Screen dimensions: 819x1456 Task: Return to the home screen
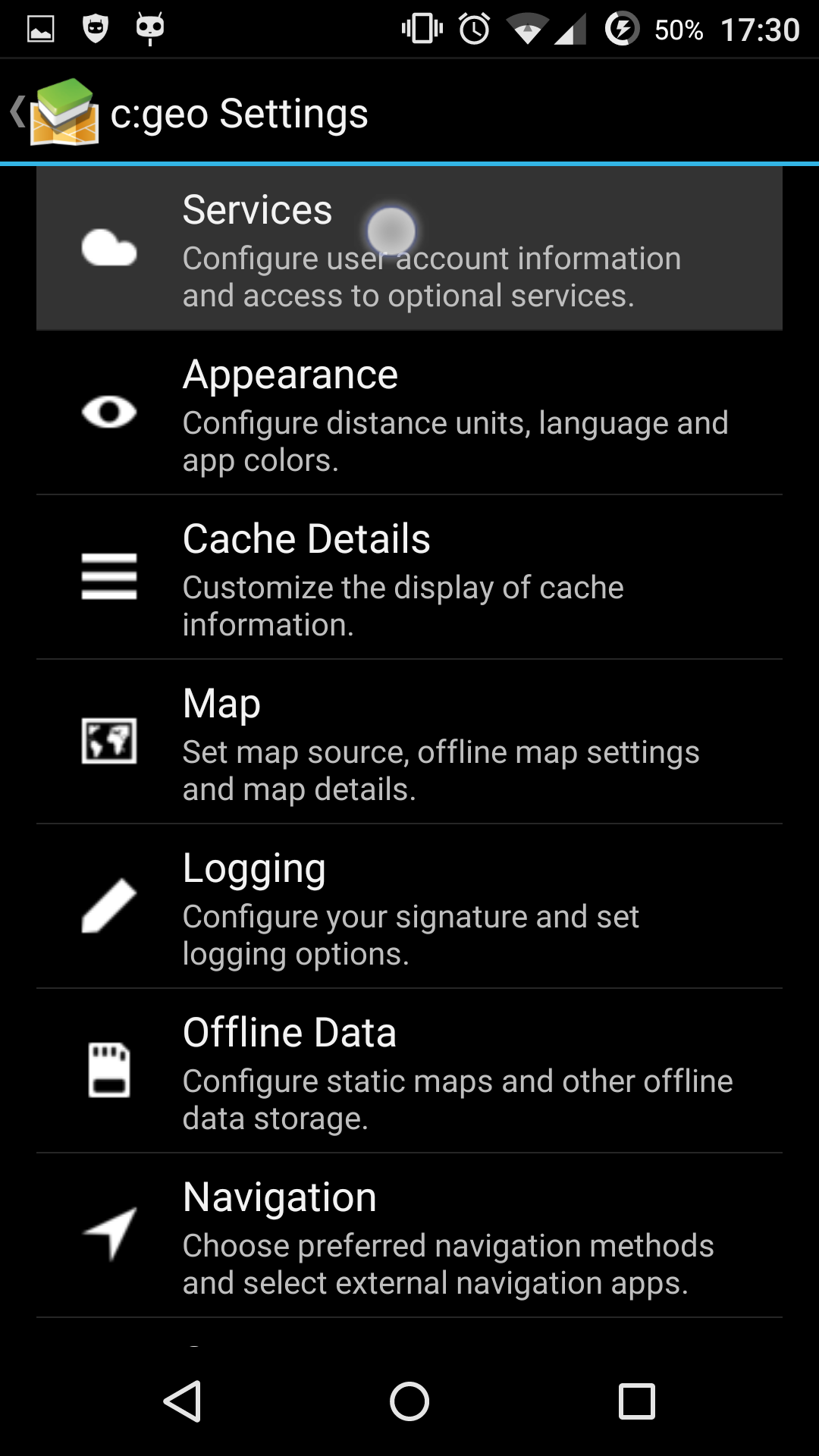[x=409, y=1401]
